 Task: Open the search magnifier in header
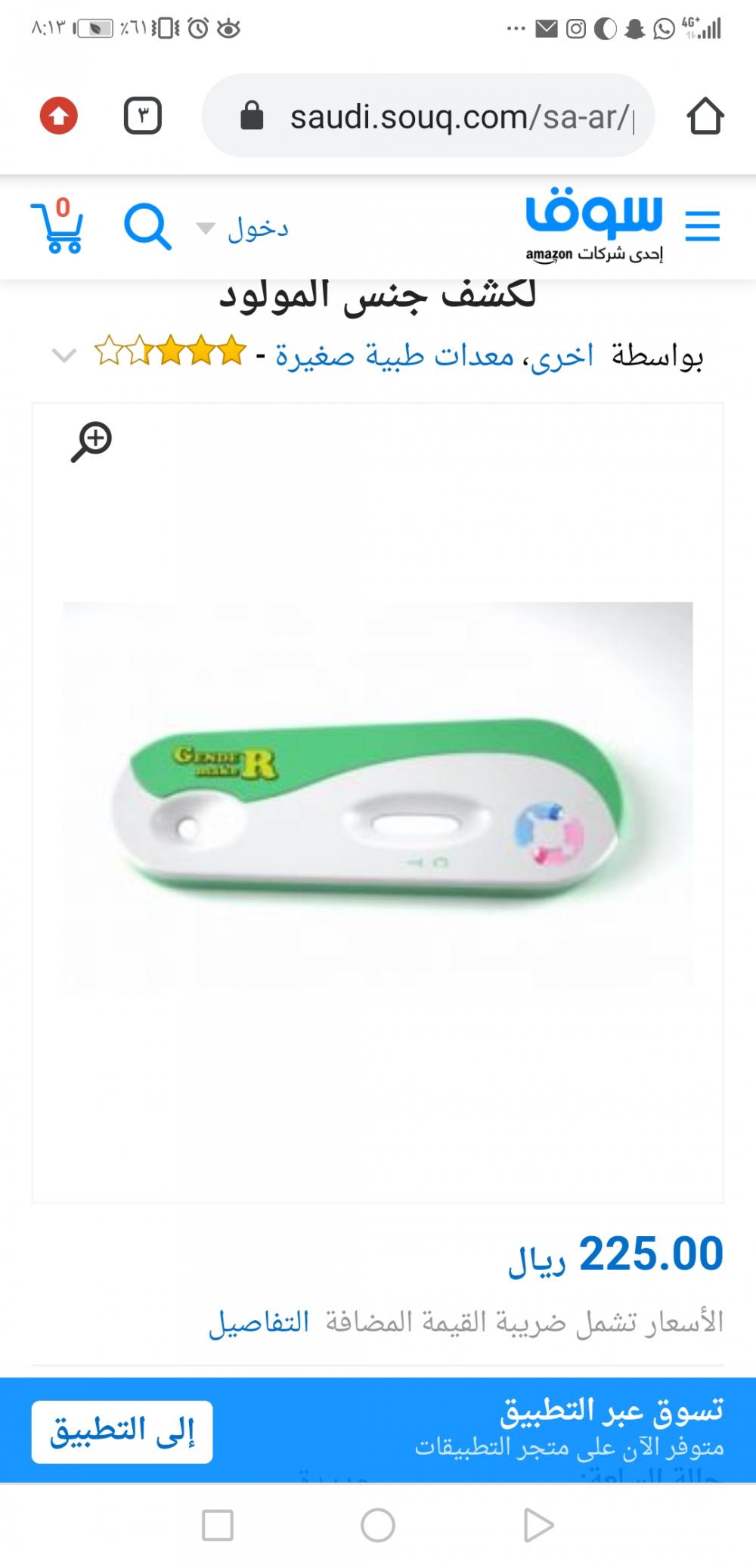147,227
